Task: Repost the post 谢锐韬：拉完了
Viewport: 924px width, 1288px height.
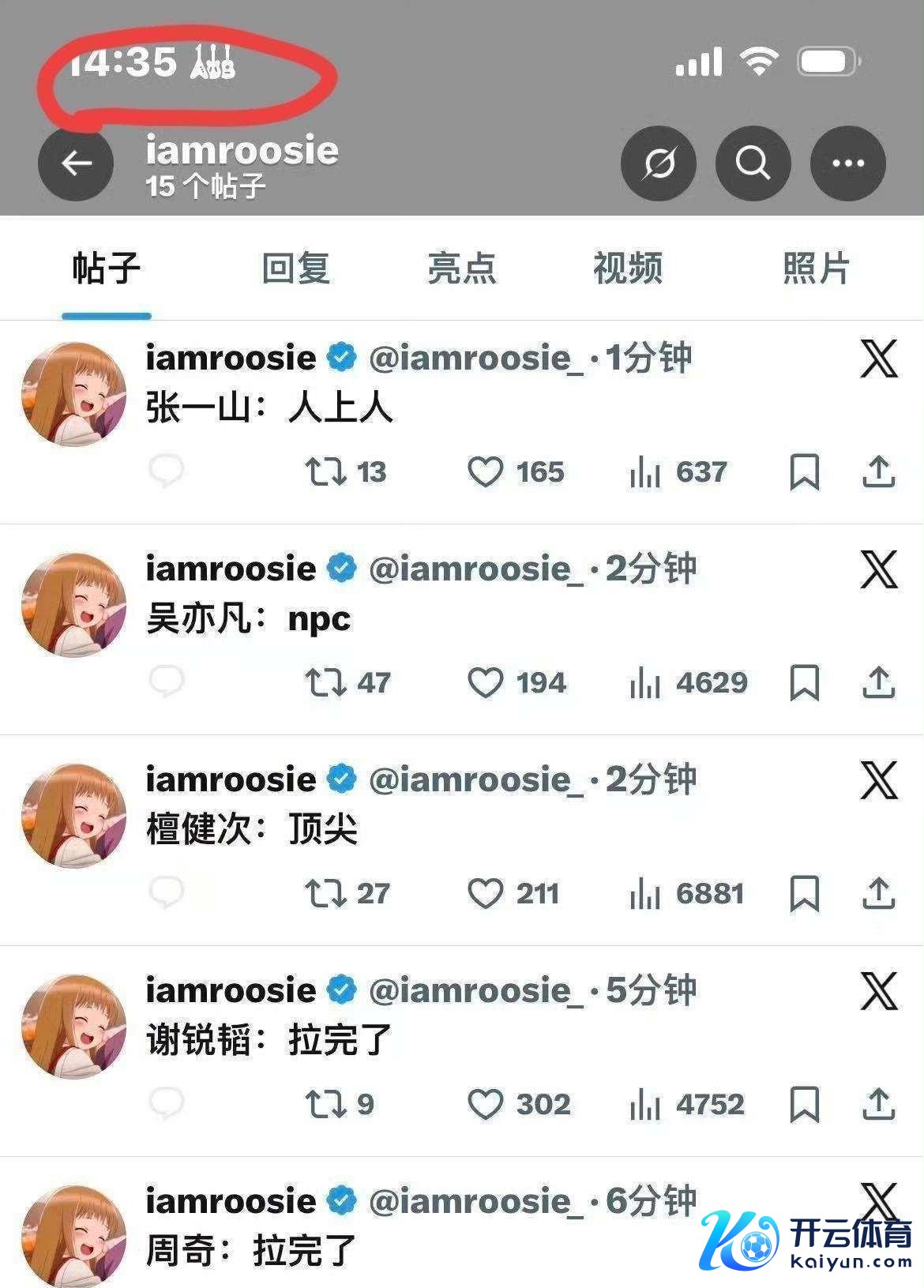Action: coord(325,1104)
